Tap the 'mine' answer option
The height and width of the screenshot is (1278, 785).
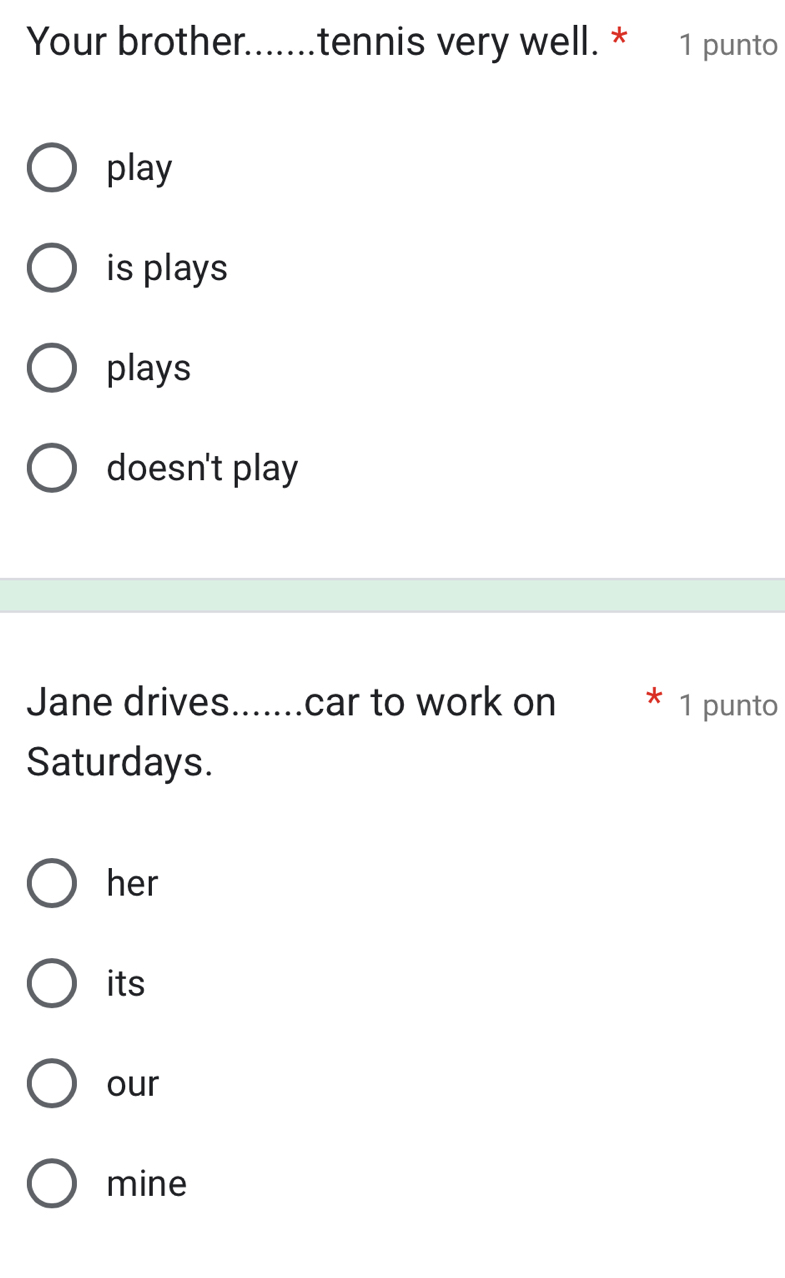(52, 1184)
